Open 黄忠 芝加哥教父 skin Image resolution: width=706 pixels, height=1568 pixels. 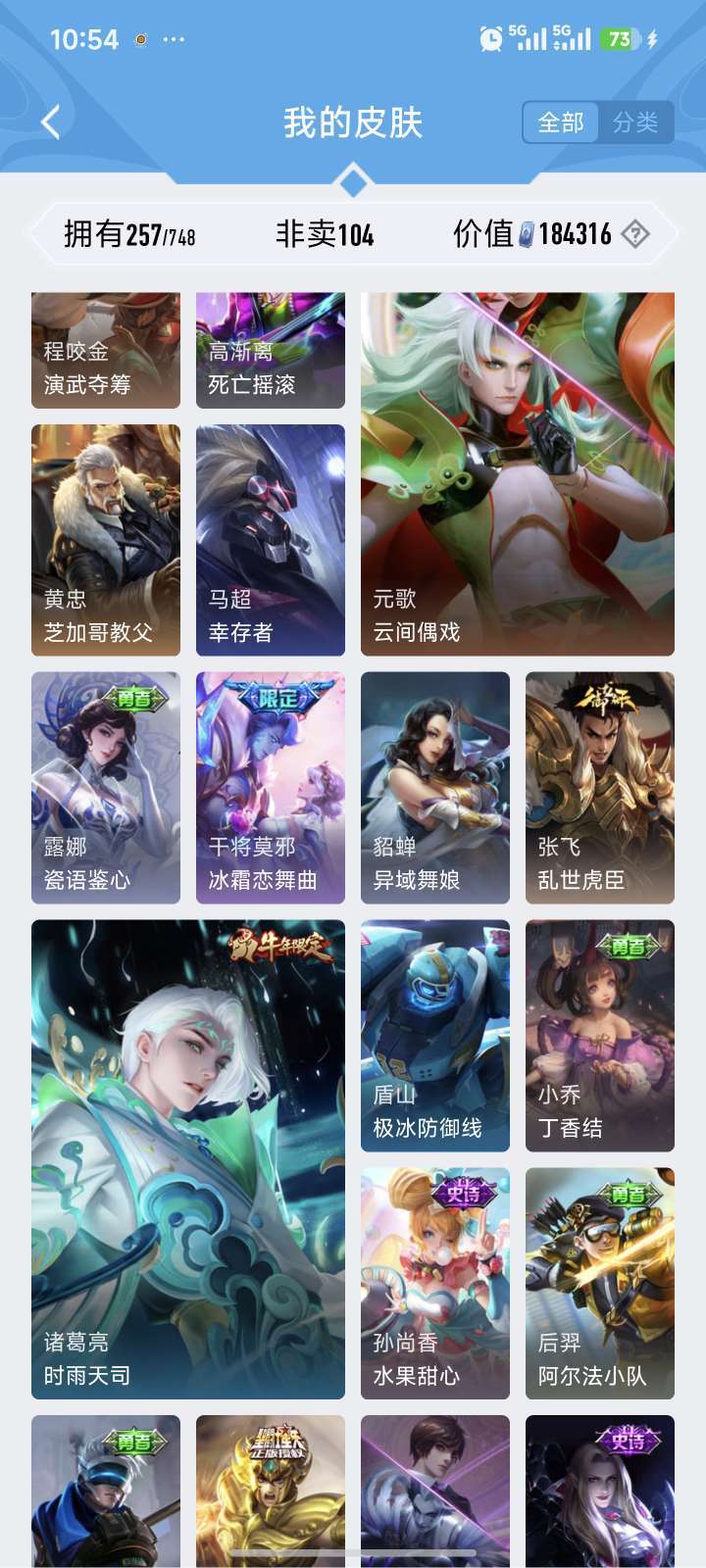[x=106, y=540]
